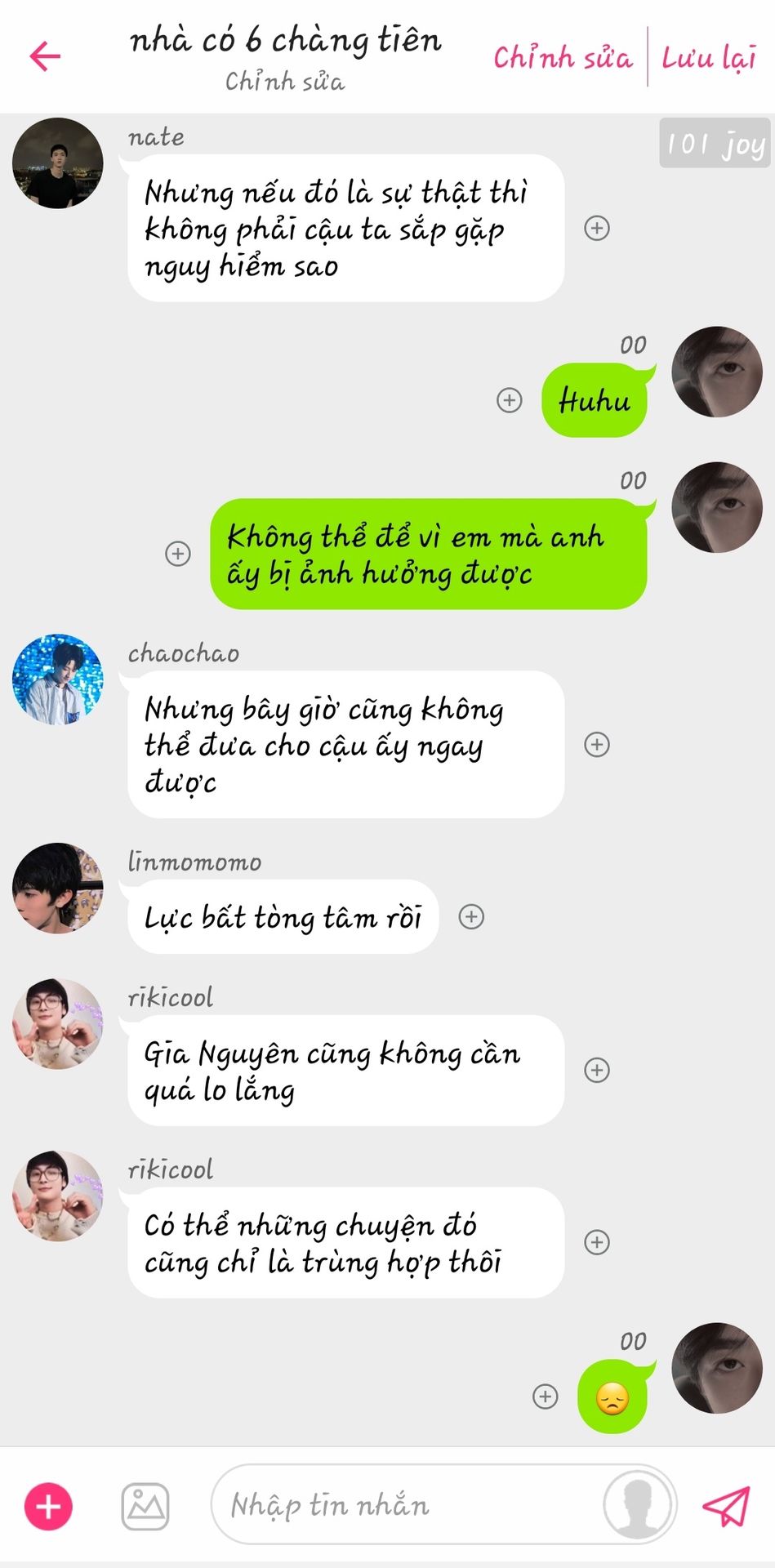The image size is (775, 1568).
Task: Tap linmomomo's profile picture
Action: point(58,888)
